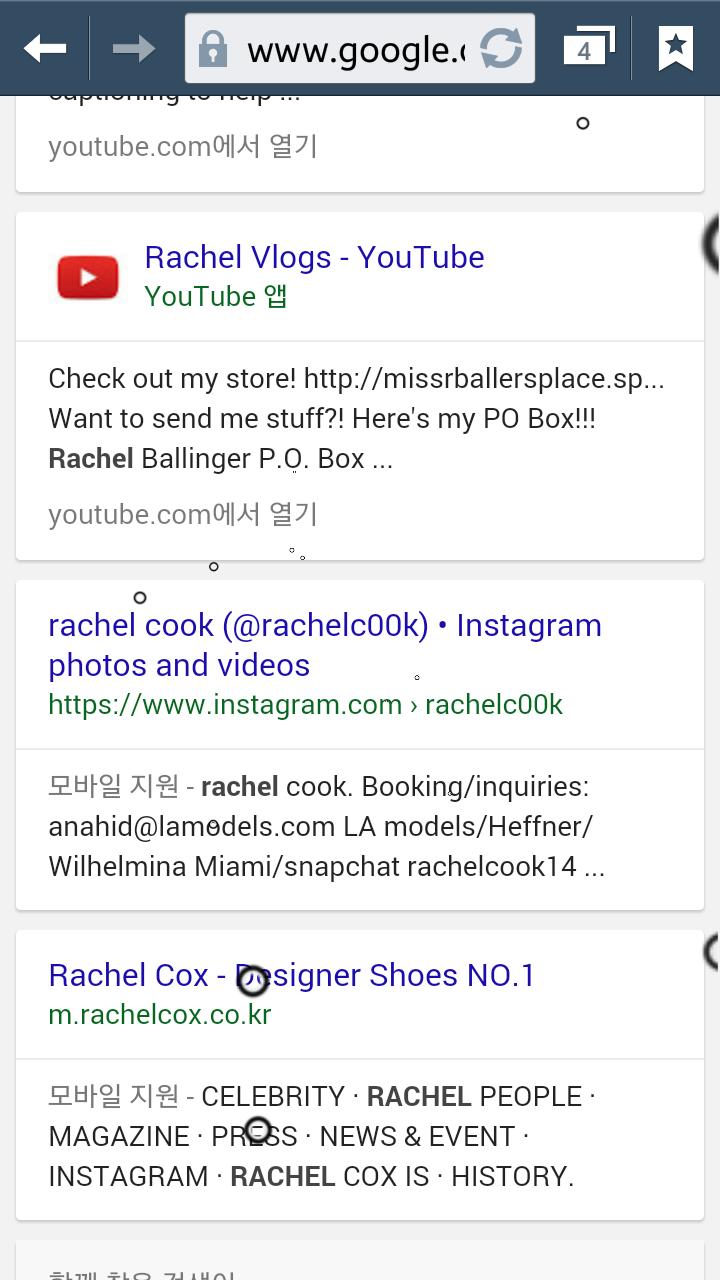This screenshot has height=1280, width=720.
Task: Go forward to the next page
Action: [x=133, y=48]
